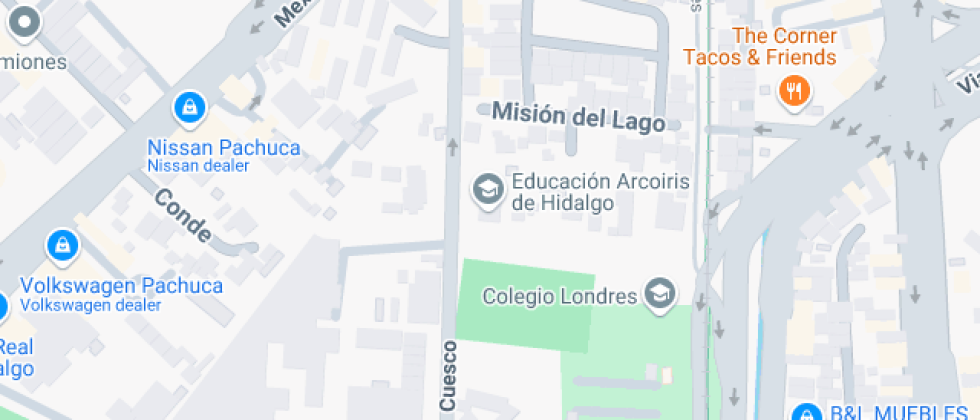
Task: Open the Nissan Pachuca dealer pin
Action: 189,109
